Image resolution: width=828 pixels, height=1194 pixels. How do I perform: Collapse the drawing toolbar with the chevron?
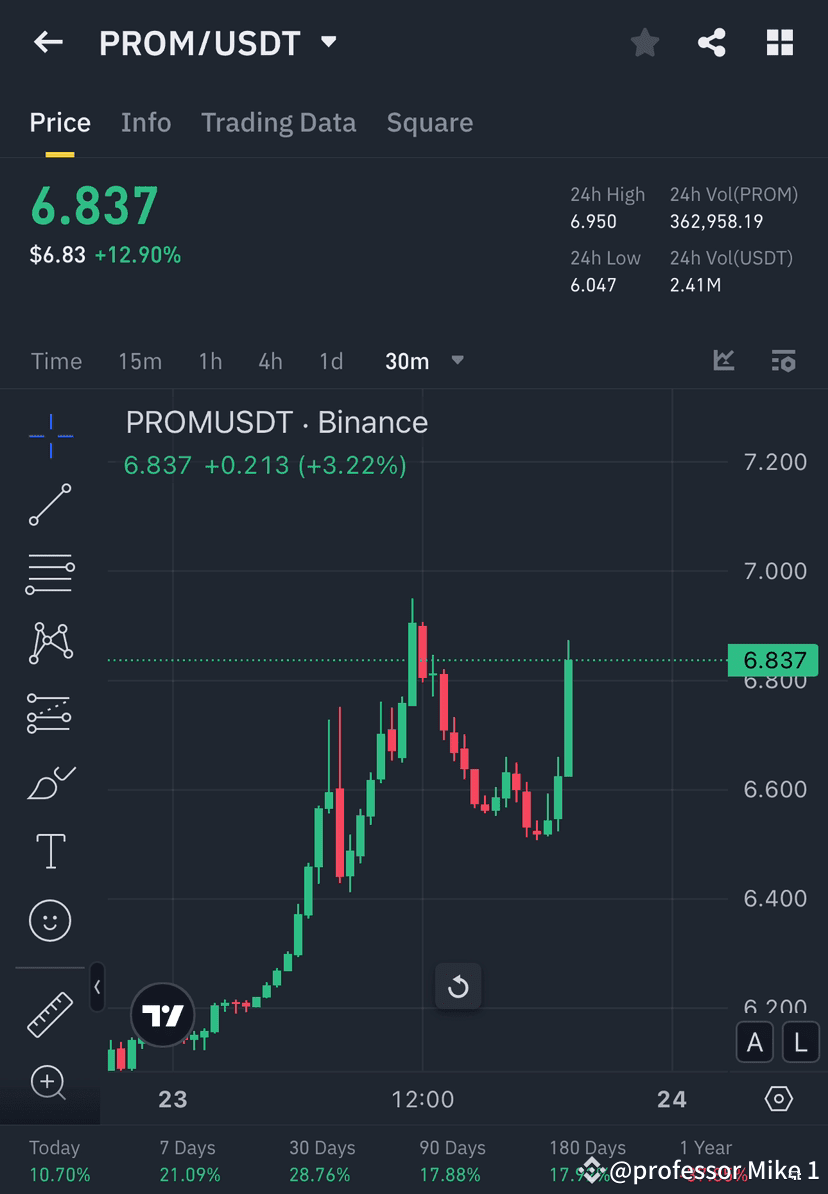point(97,987)
